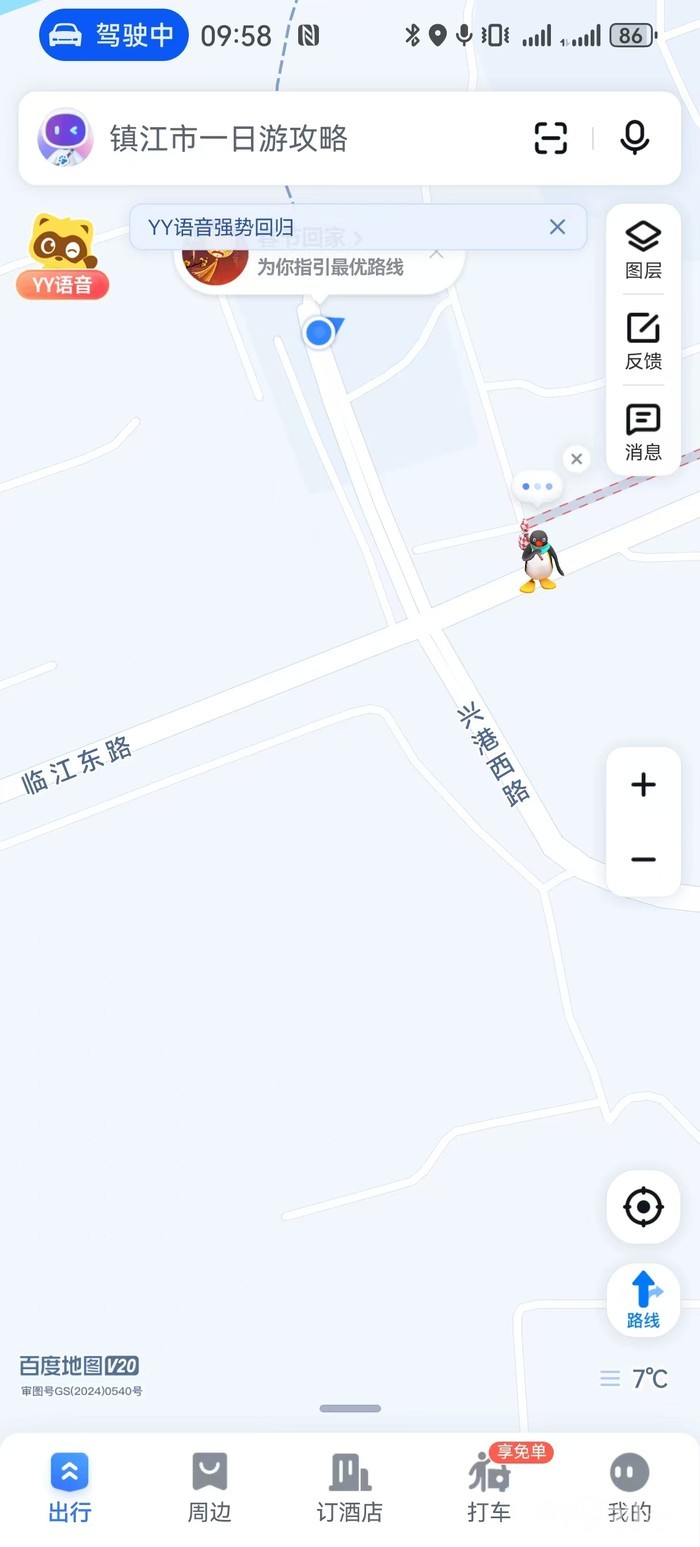Open 反馈 to report a map issue
This screenshot has height=1547, width=700.
coord(643,341)
